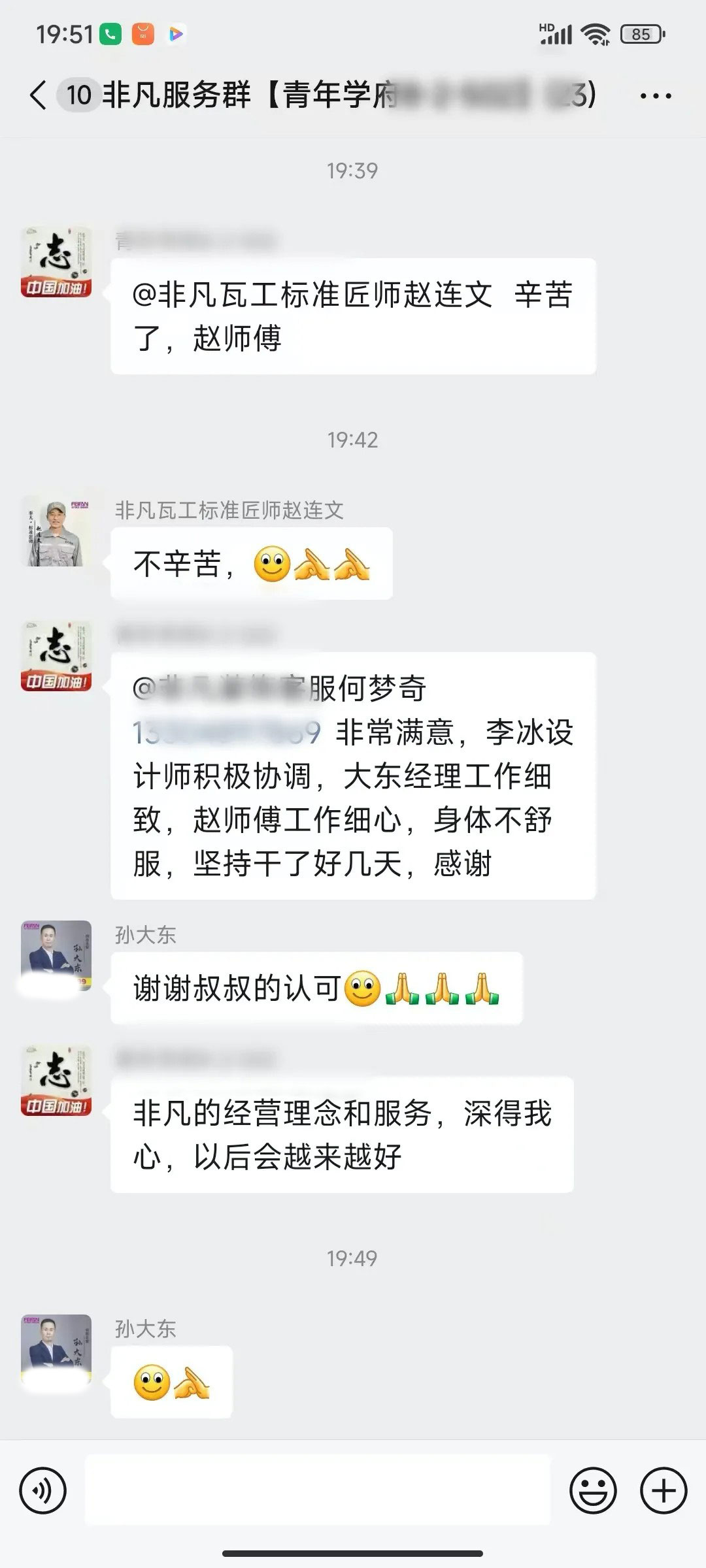Switch to voice message input

click(x=43, y=1491)
